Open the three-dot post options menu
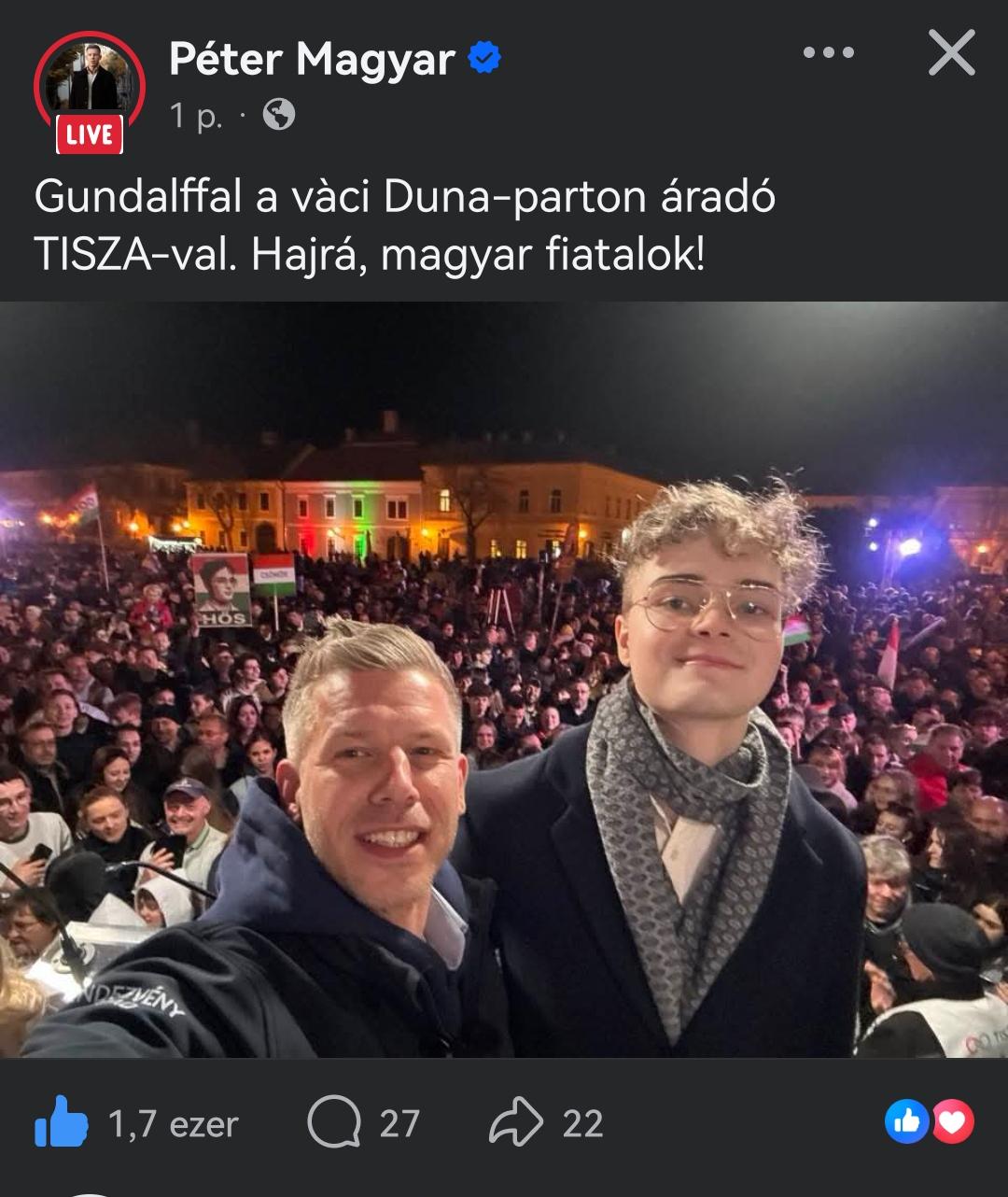 [x=828, y=53]
